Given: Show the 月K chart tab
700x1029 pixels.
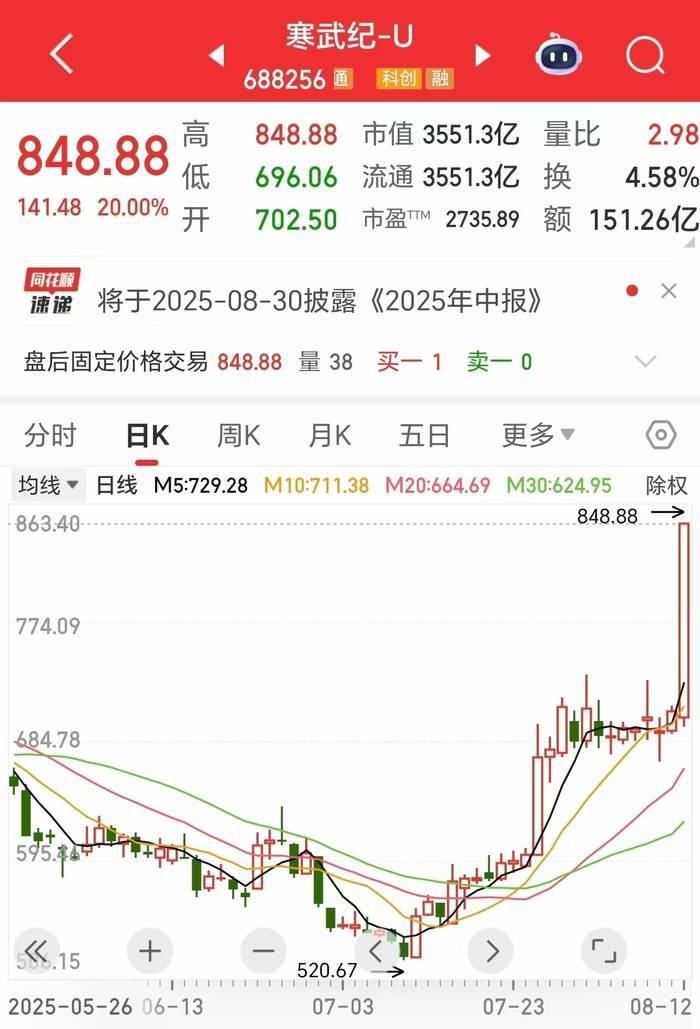Looking at the screenshot, I should pos(330,436).
